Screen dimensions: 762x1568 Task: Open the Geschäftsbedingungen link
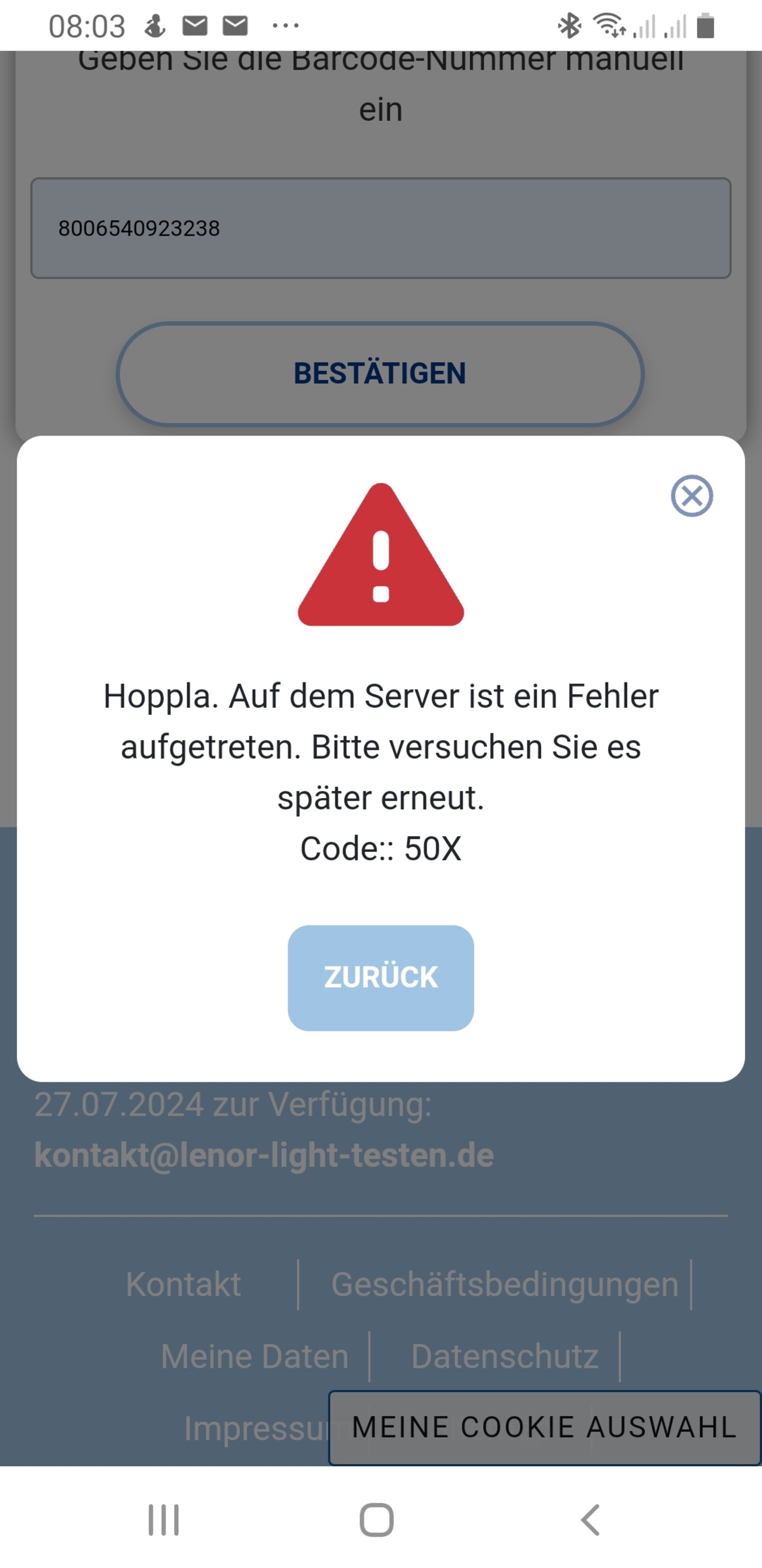(505, 1285)
